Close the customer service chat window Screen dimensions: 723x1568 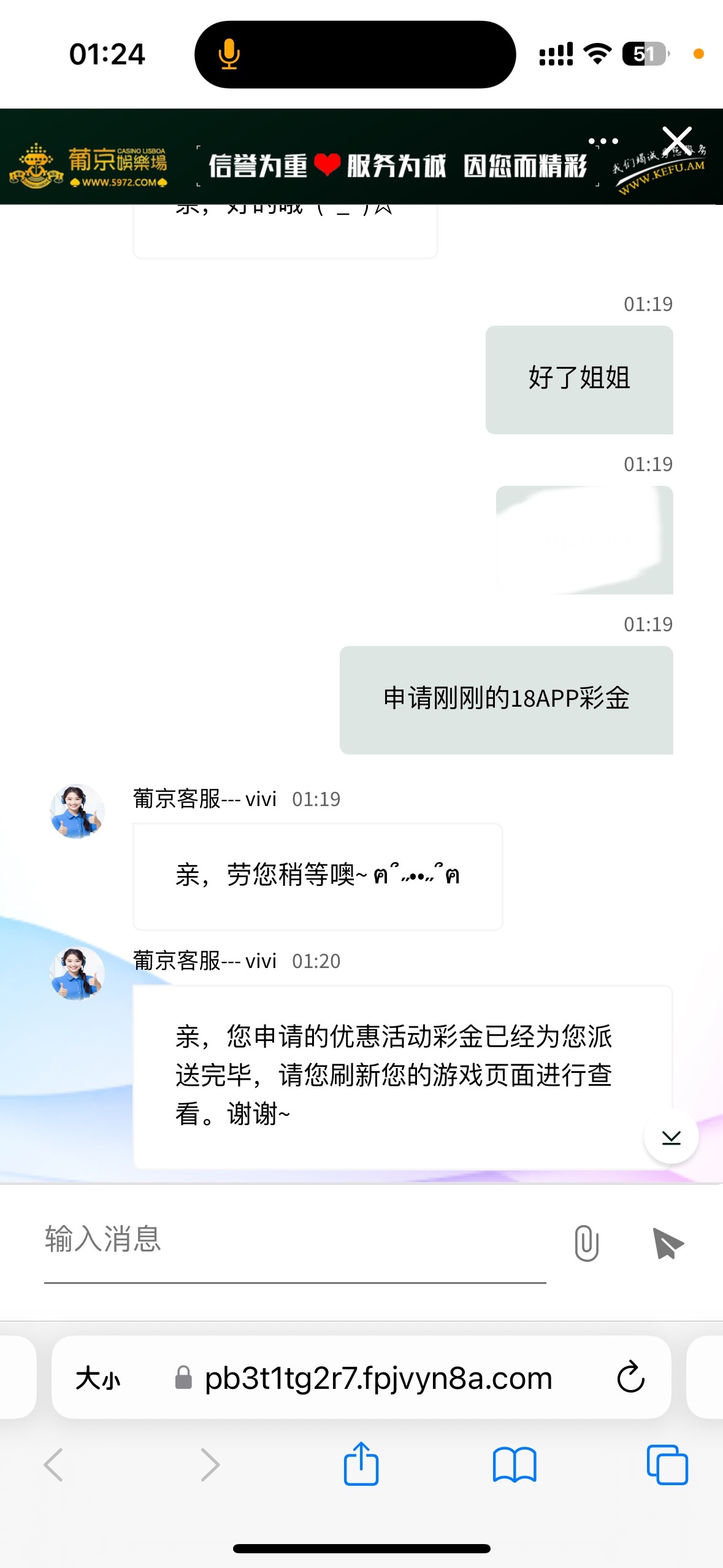(677, 139)
